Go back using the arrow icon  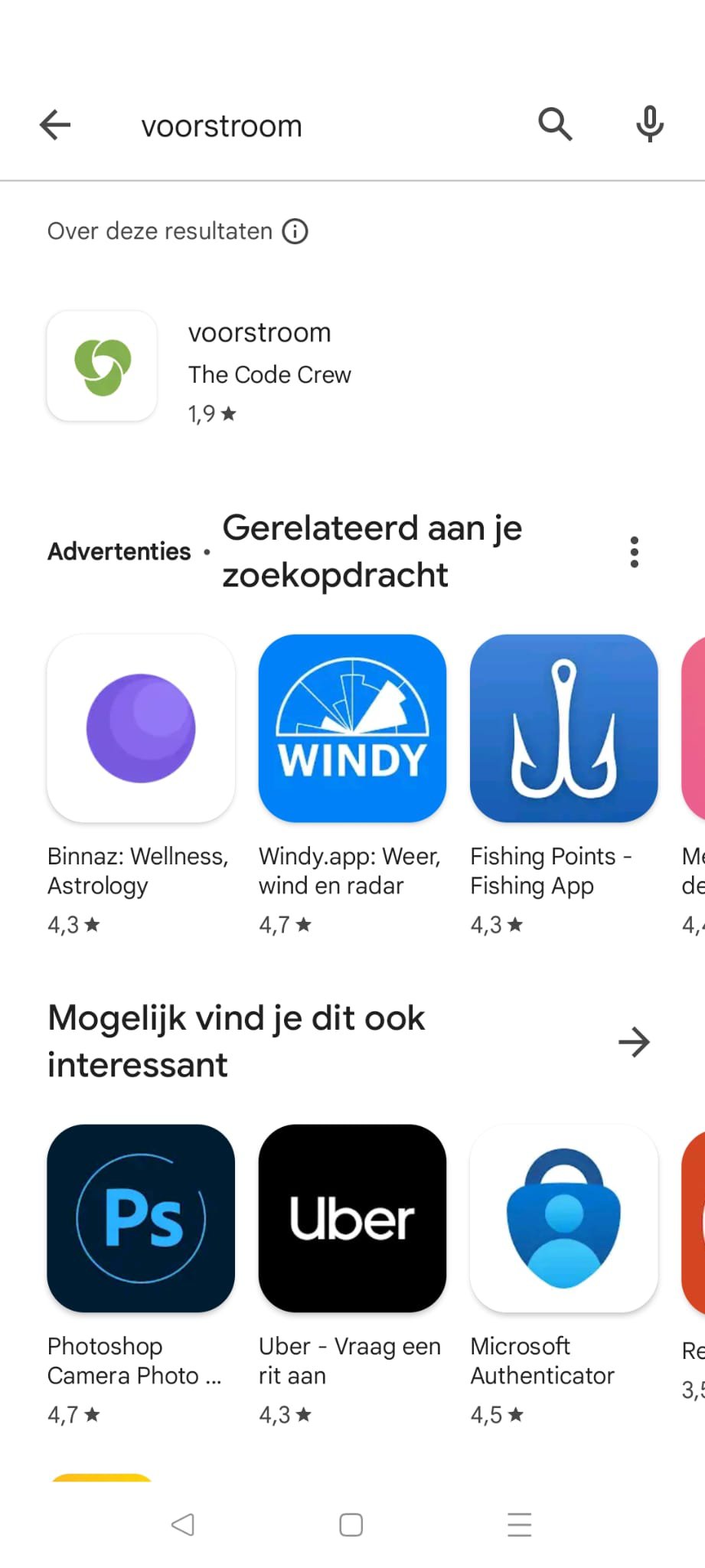point(55,125)
